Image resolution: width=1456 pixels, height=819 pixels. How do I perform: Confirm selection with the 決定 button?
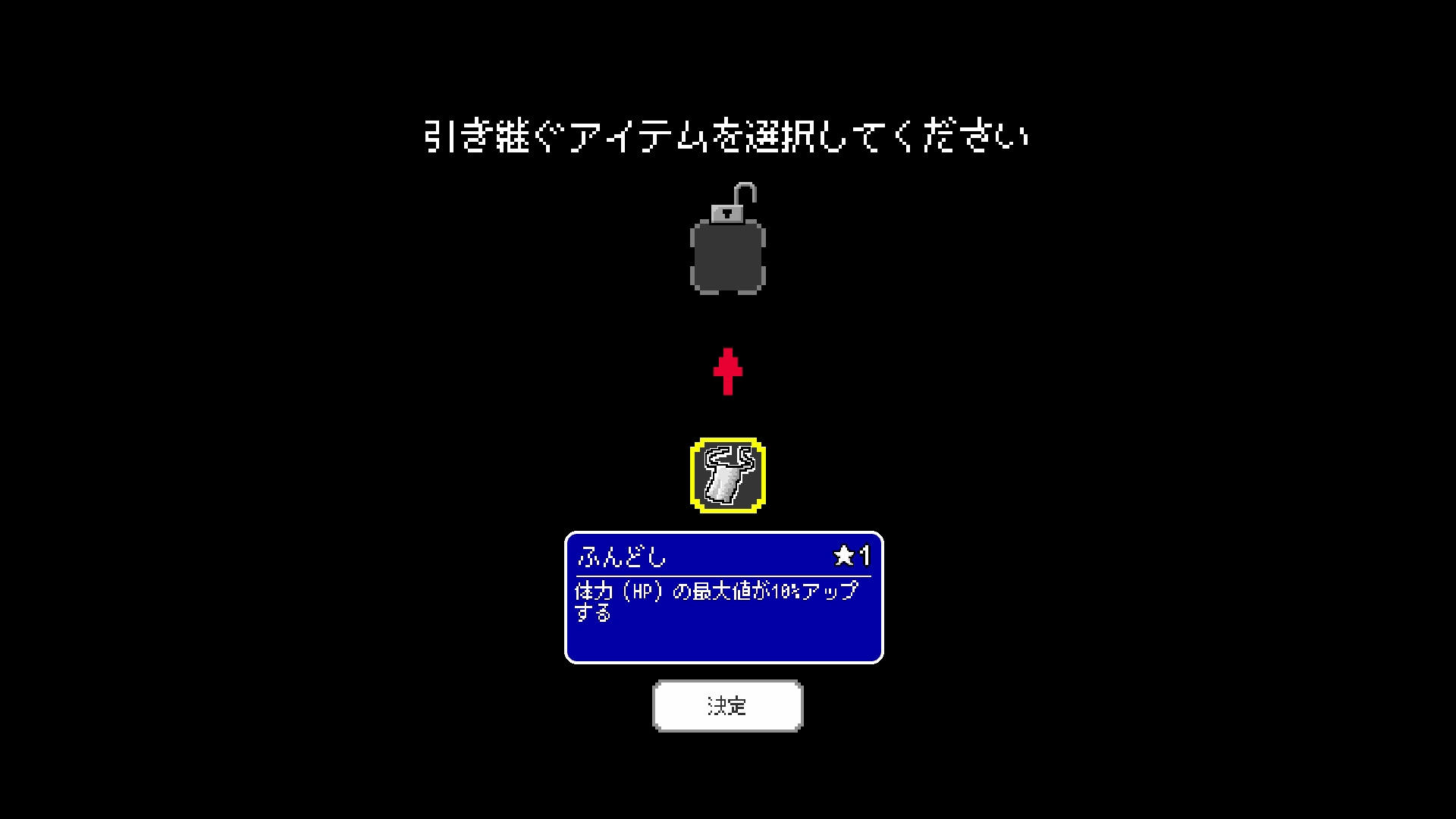pyautogui.click(x=727, y=706)
